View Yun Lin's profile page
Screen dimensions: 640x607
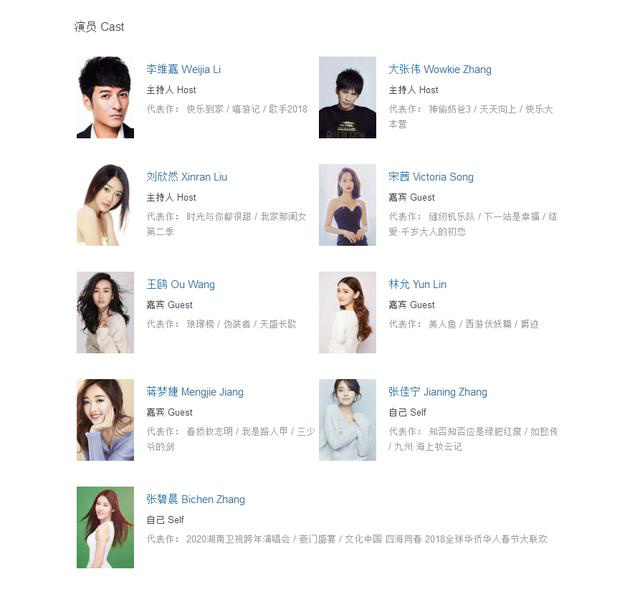click(x=417, y=285)
